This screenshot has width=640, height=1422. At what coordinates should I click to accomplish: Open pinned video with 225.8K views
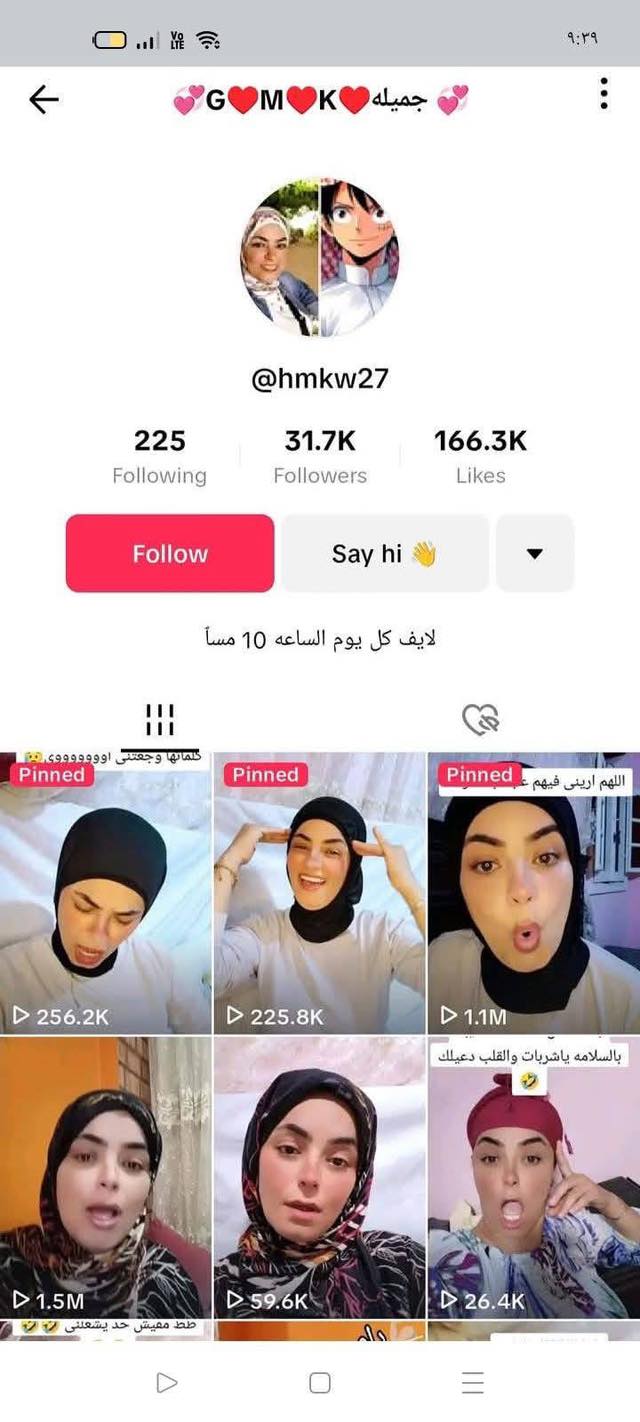[x=320, y=892]
